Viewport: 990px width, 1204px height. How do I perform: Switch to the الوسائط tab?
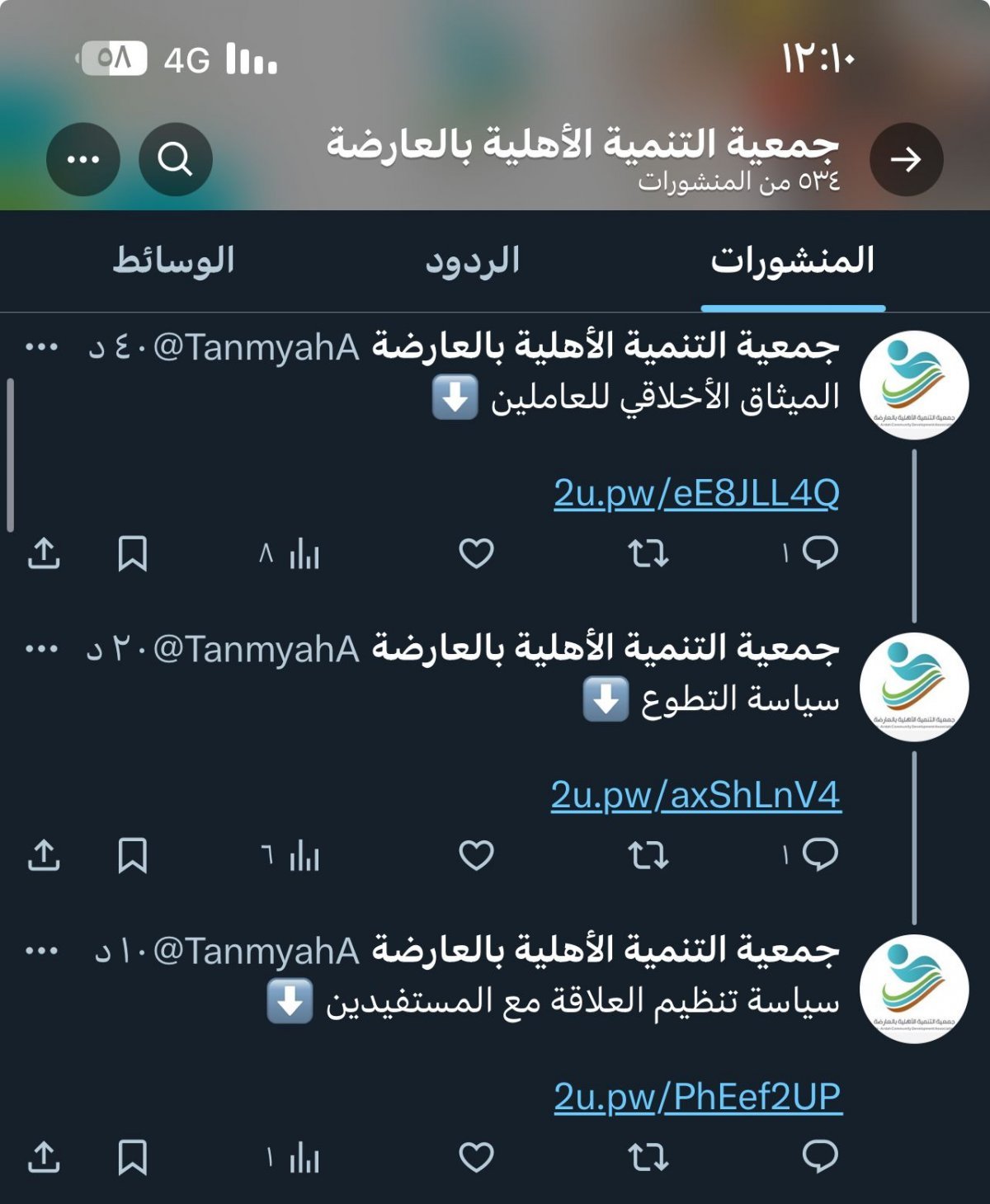click(173, 261)
